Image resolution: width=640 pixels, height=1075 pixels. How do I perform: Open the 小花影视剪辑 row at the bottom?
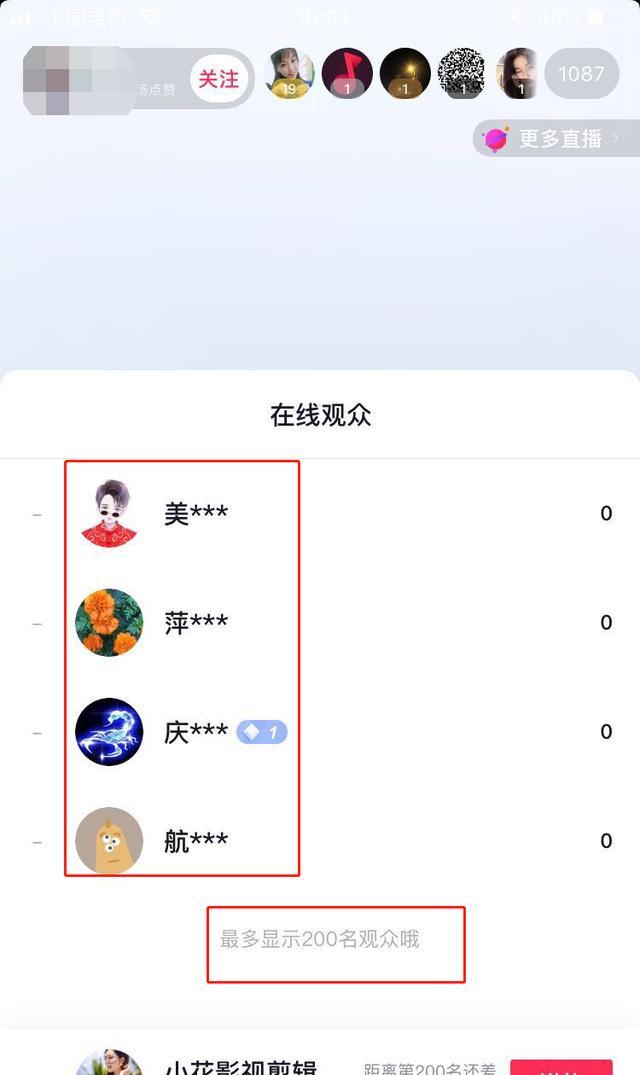(240, 1066)
